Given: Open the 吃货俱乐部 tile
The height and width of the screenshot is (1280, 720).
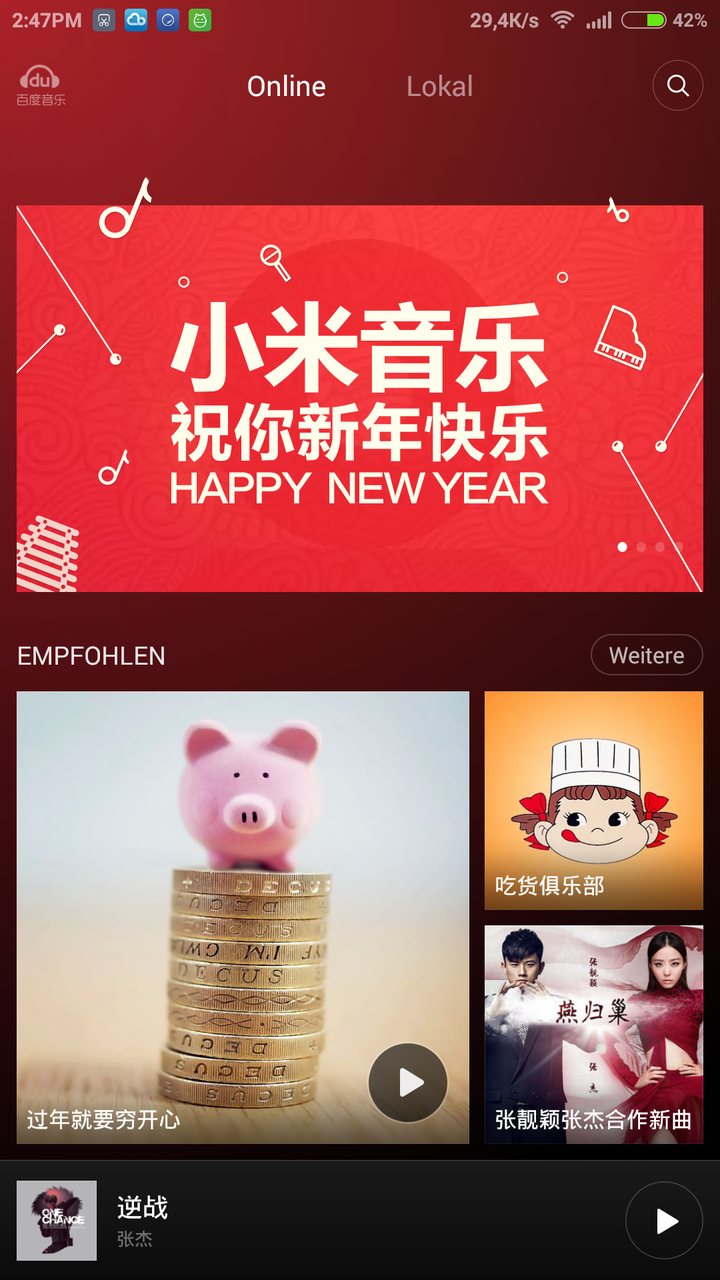Looking at the screenshot, I should pyautogui.click(x=594, y=800).
